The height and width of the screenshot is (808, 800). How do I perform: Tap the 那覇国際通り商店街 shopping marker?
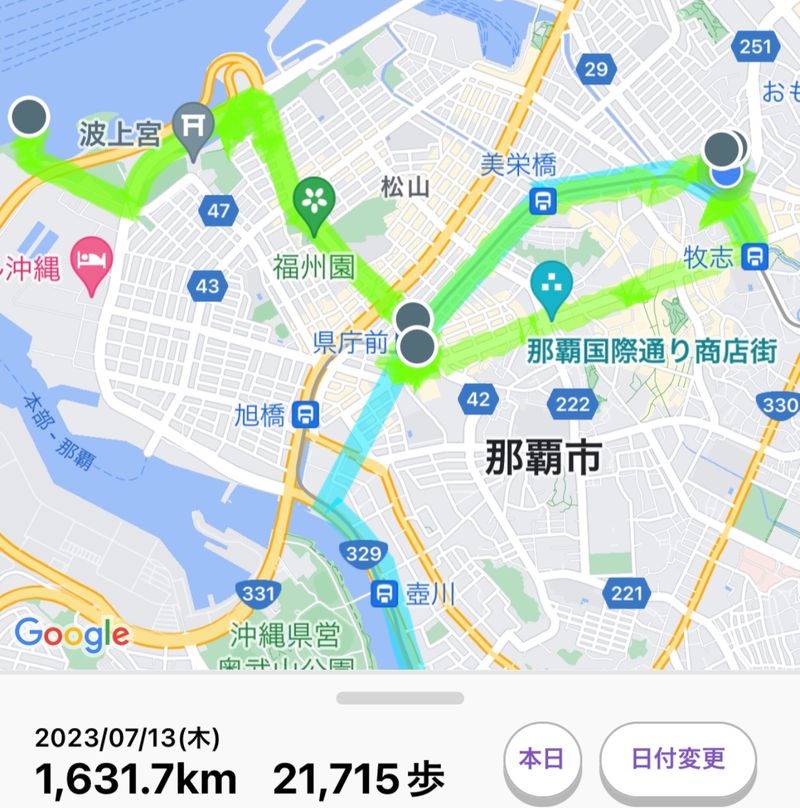click(x=550, y=280)
